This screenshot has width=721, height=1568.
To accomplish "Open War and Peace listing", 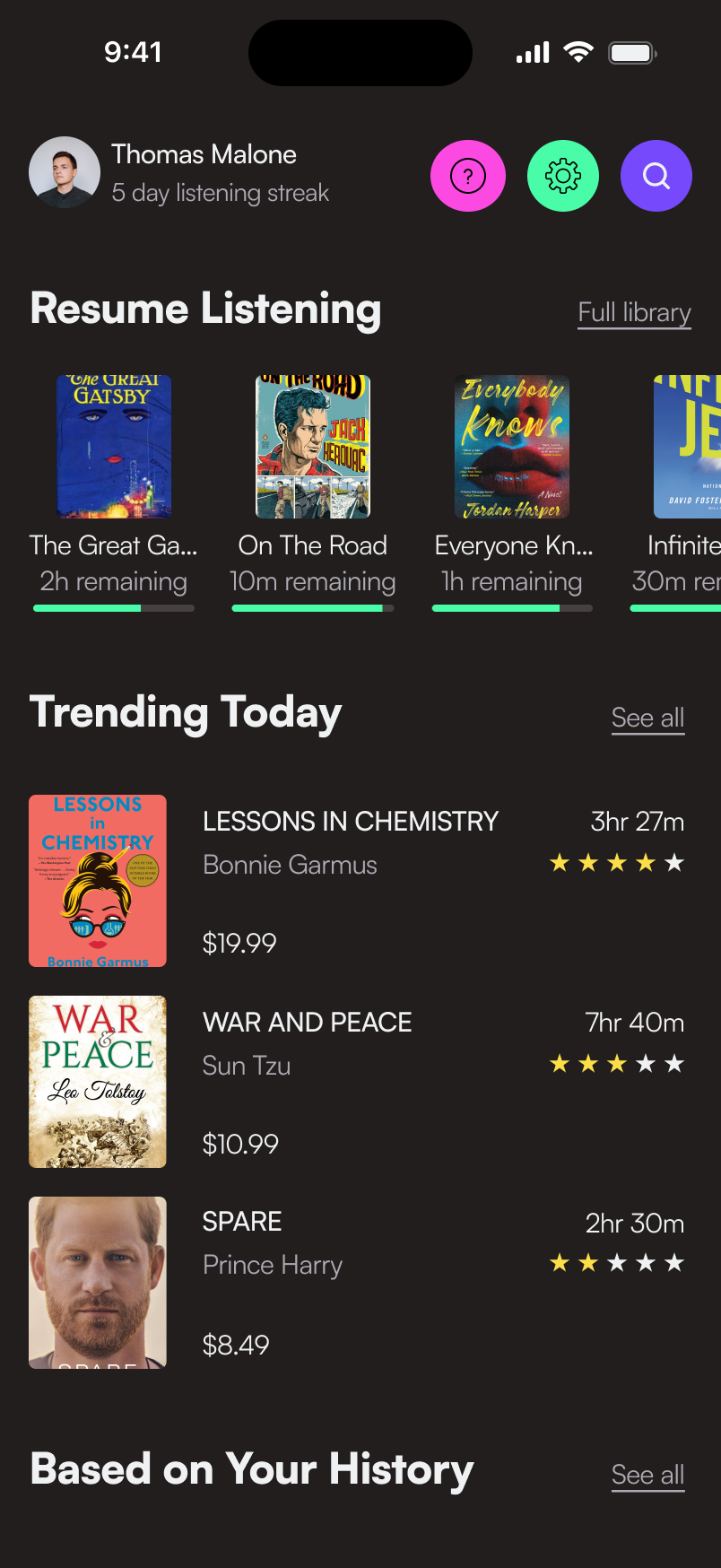I will coord(307,1023).
